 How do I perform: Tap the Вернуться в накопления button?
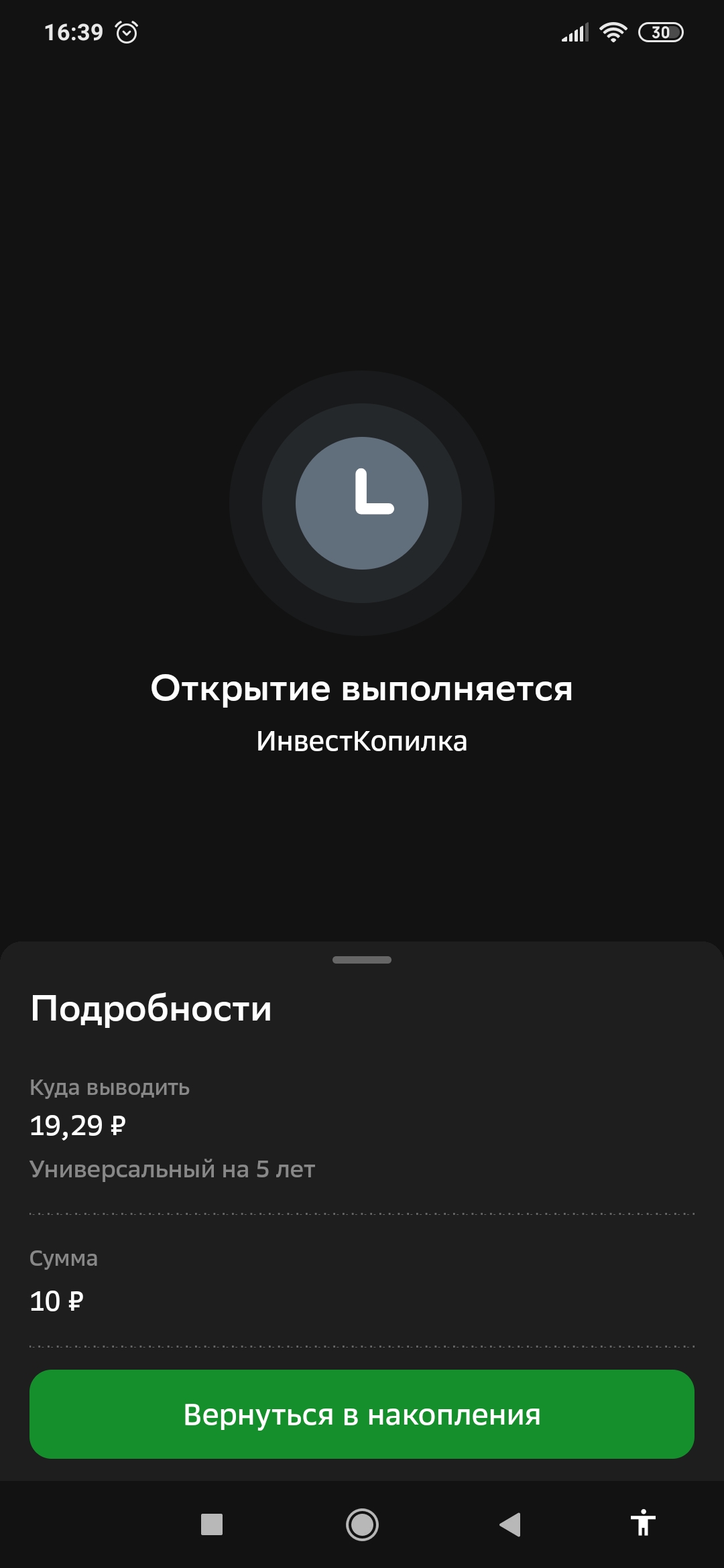coord(362,1414)
